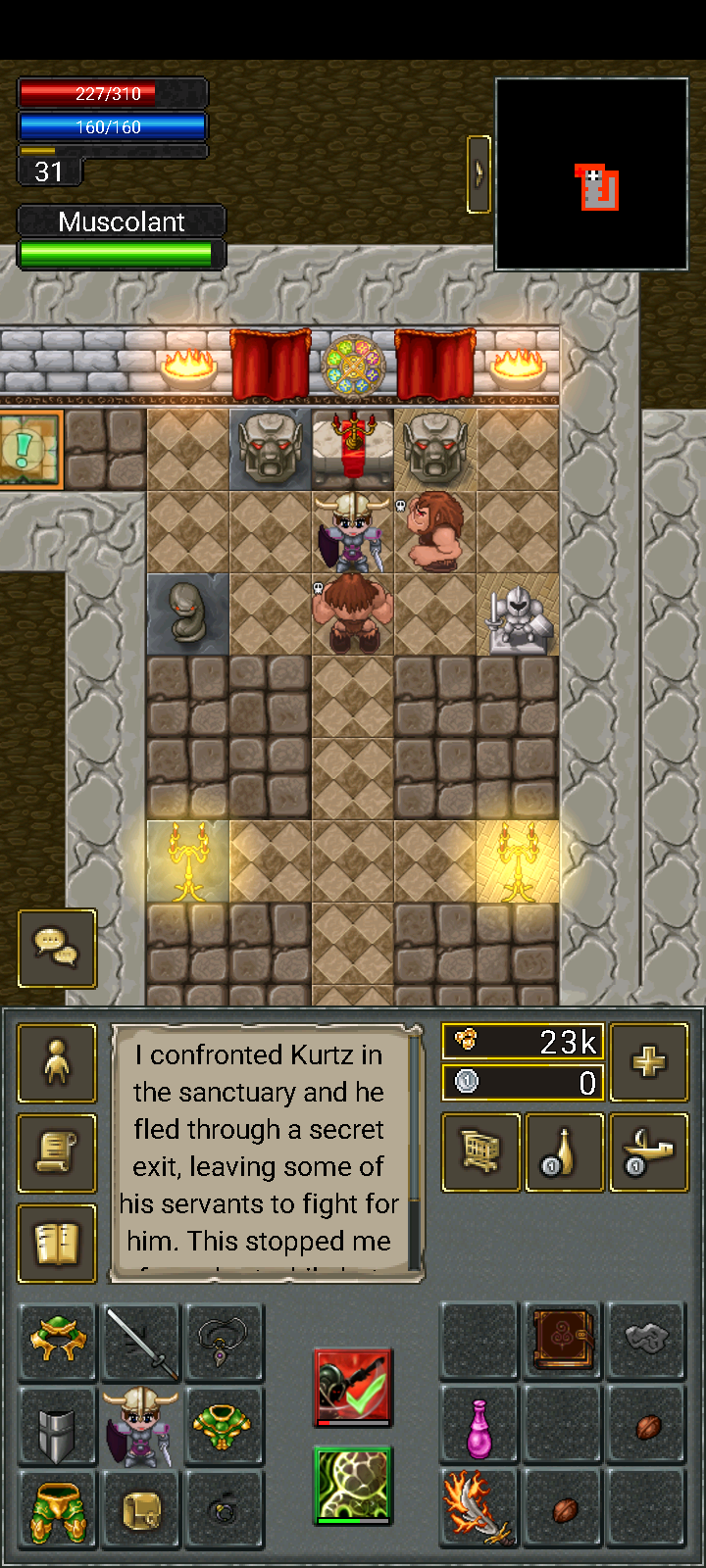Tap the equipped green chest armor slot
706x1568 pixels.
tap(225, 1426)
